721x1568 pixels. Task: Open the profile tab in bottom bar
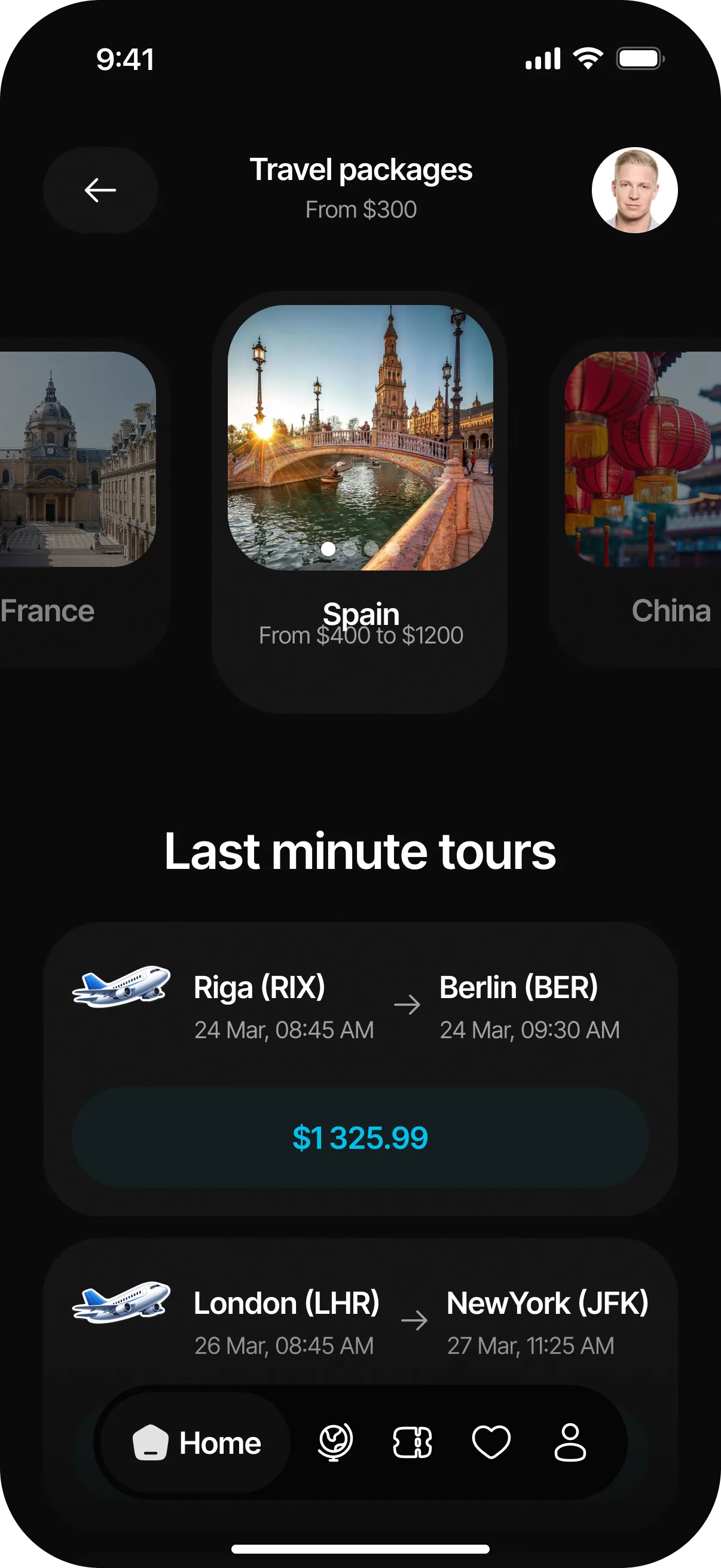click(570, 1442)
